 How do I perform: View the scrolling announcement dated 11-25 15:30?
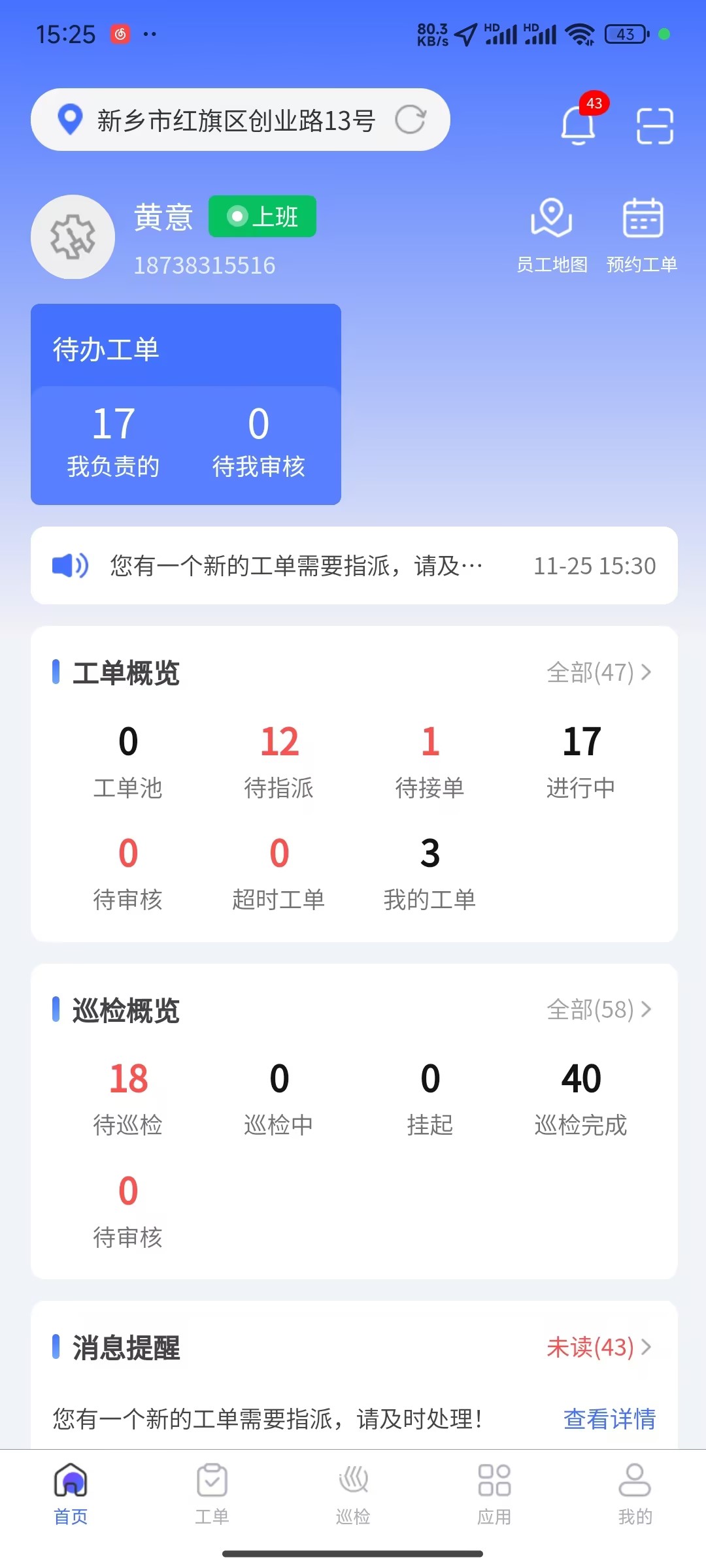[353, 566]
